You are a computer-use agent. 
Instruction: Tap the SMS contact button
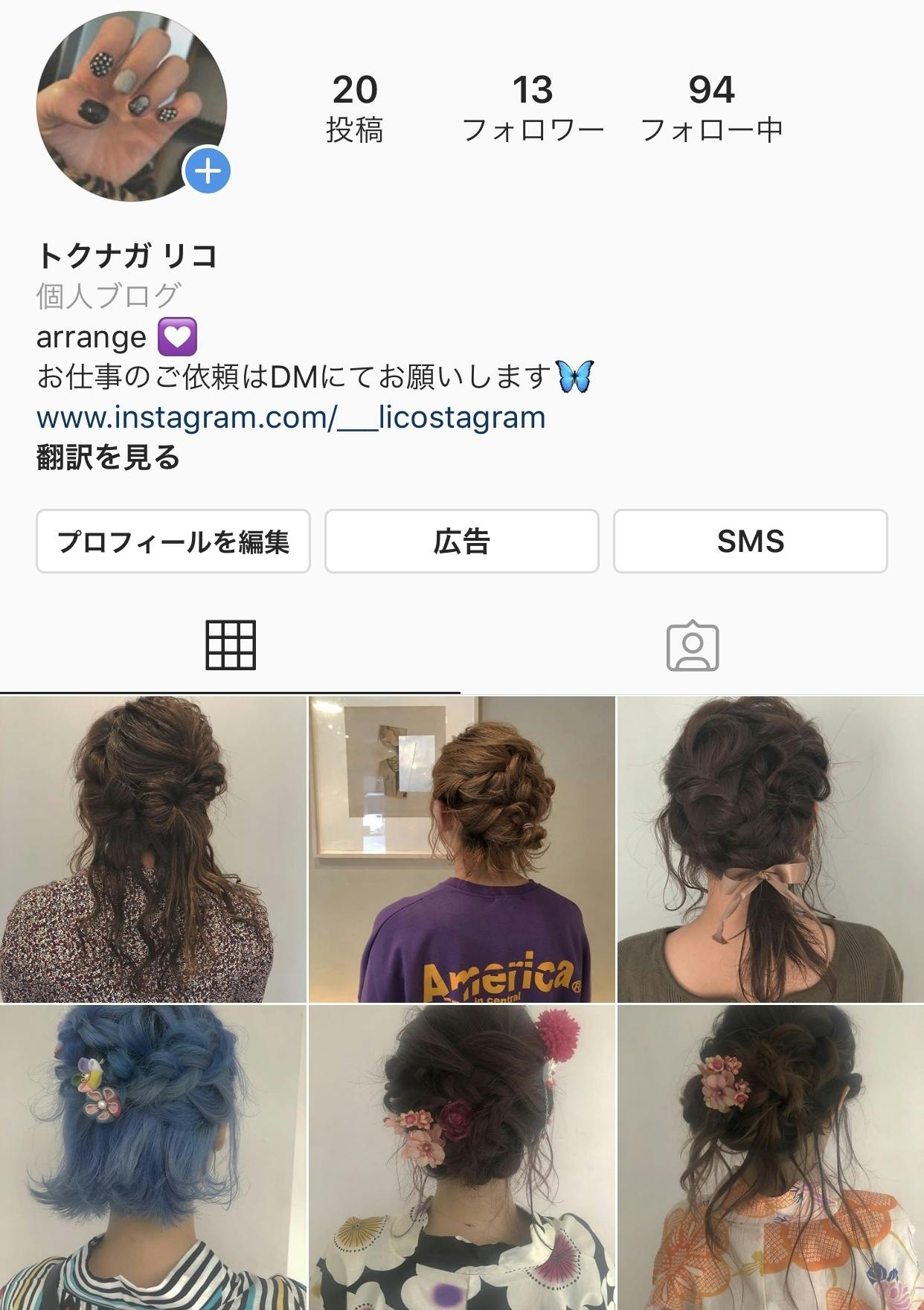750,542
